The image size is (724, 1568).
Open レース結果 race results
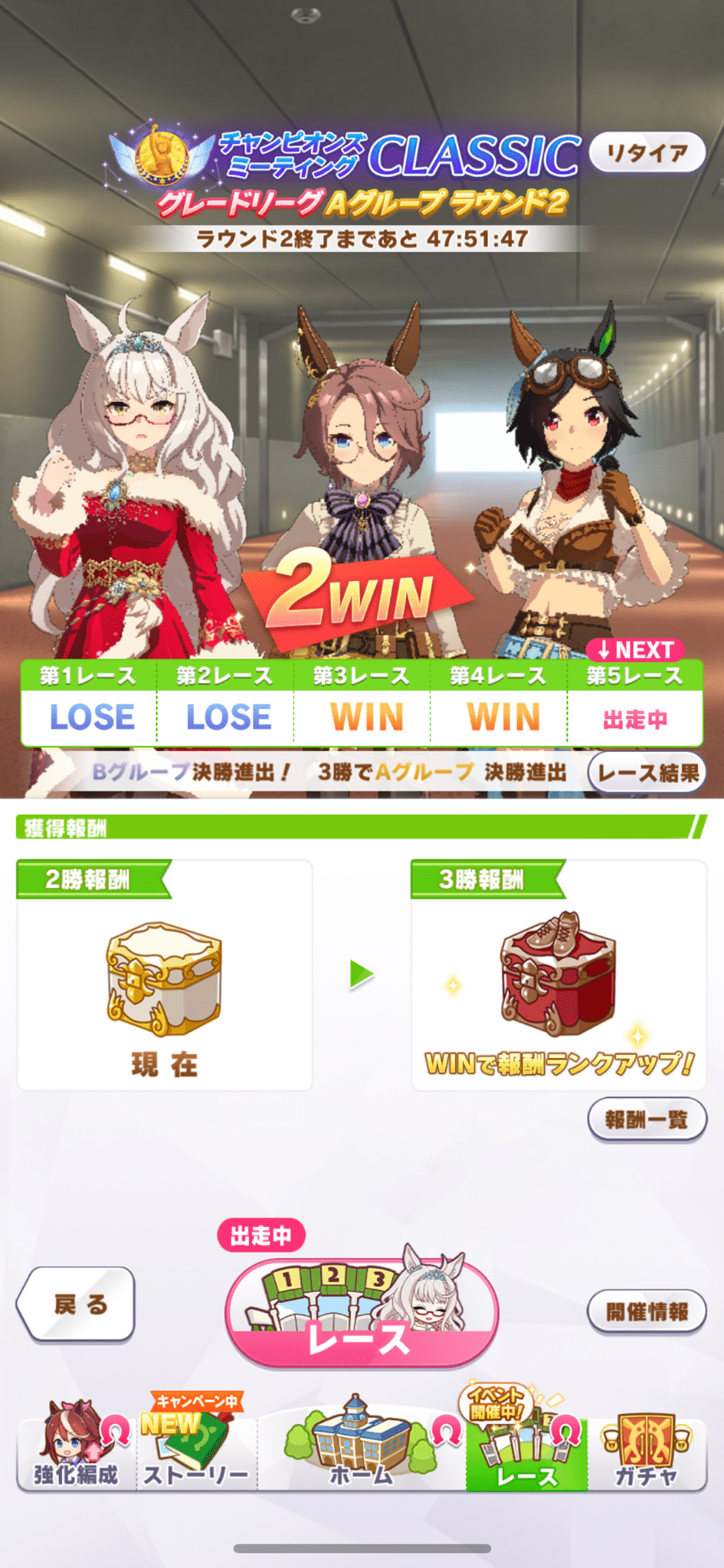tap(647, 773)
